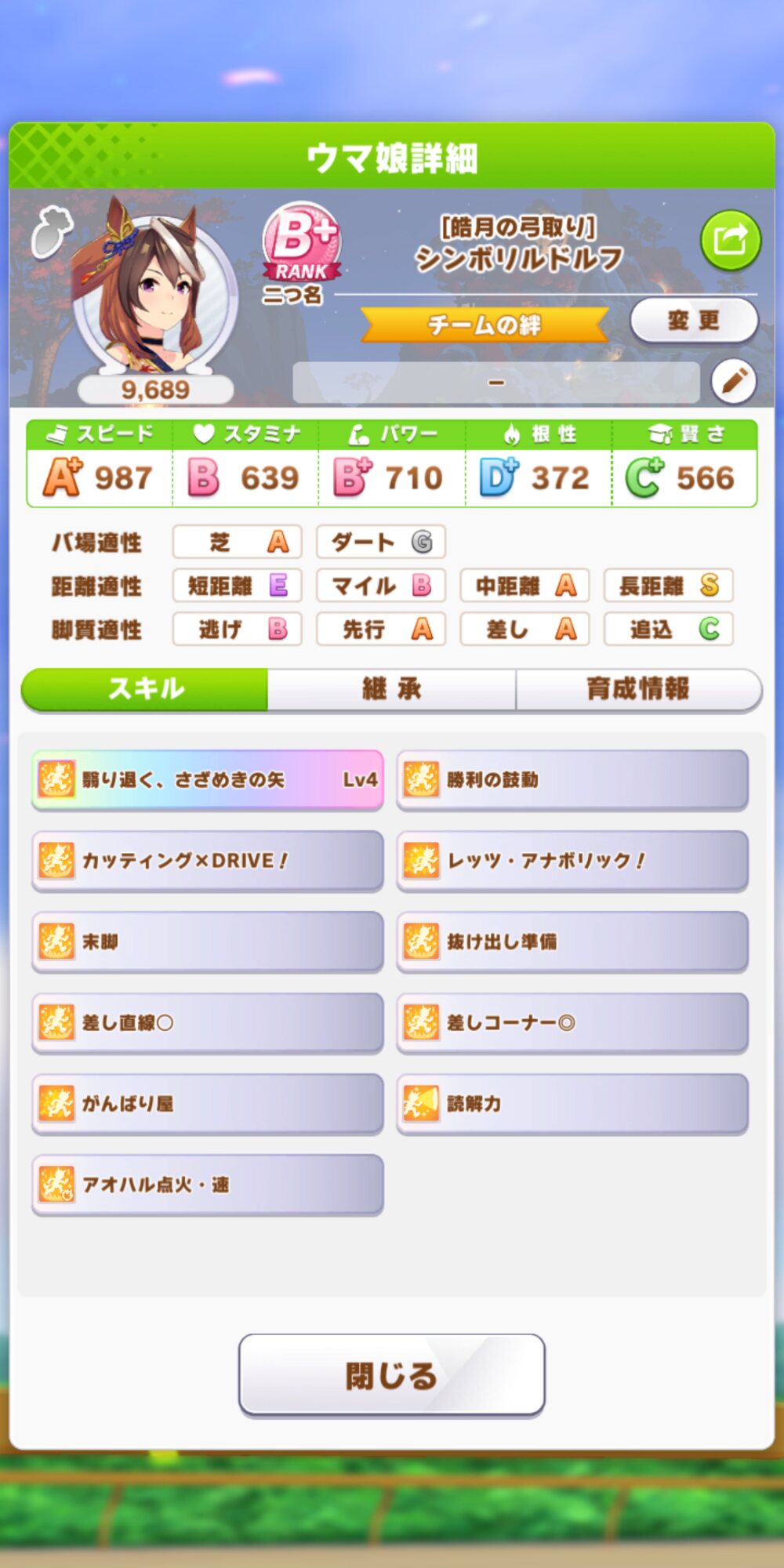View the 読解力 skill
Image resolution: width=784 pixels, height=1568 pixels.
[572, 1103]
